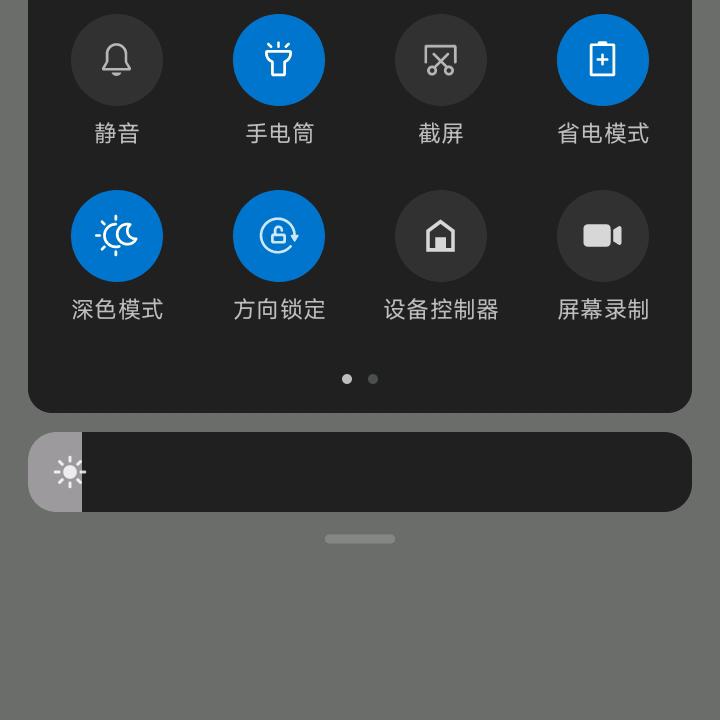Tap the panel handle below brightness

pyautogui.click(x=360, y=539)
